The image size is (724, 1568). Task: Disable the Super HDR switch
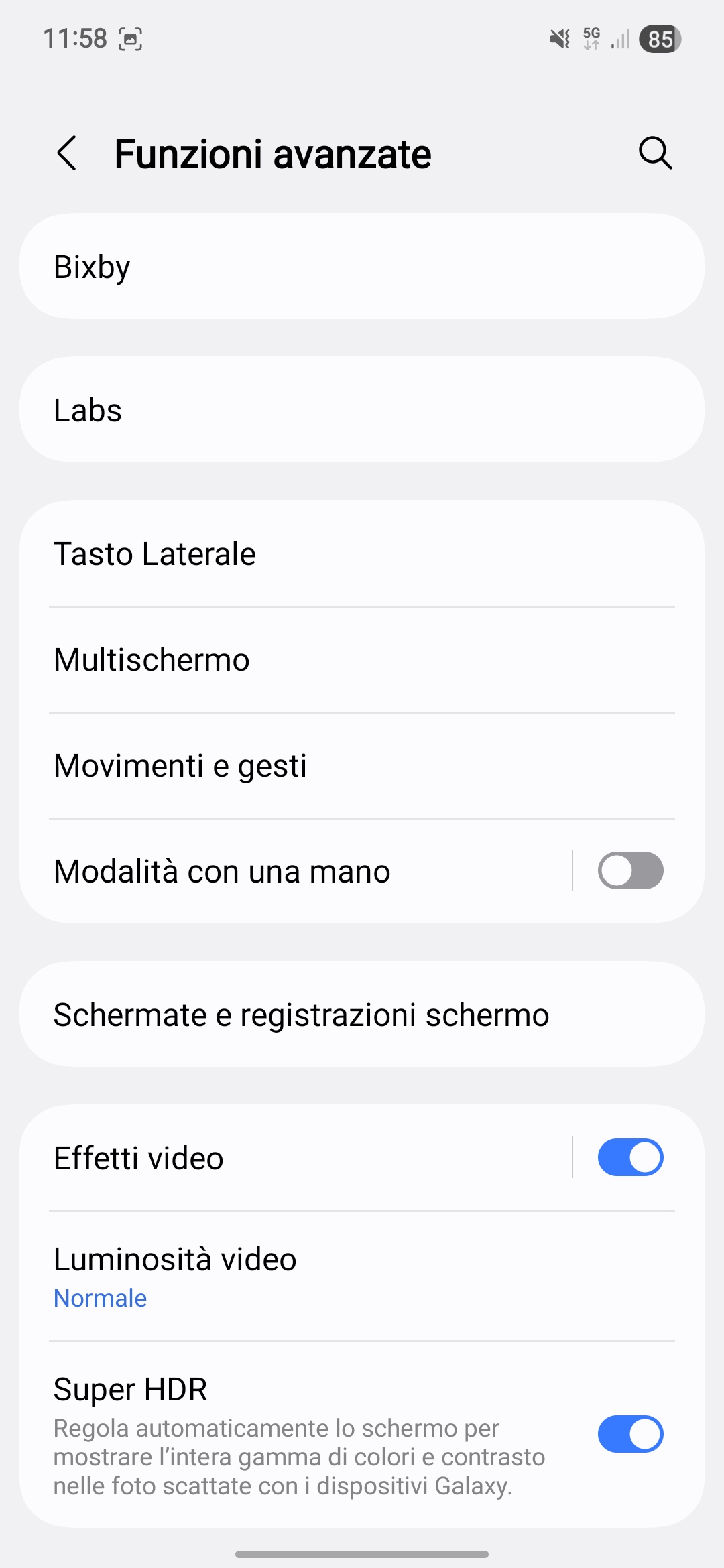[x=631, y=1434]
